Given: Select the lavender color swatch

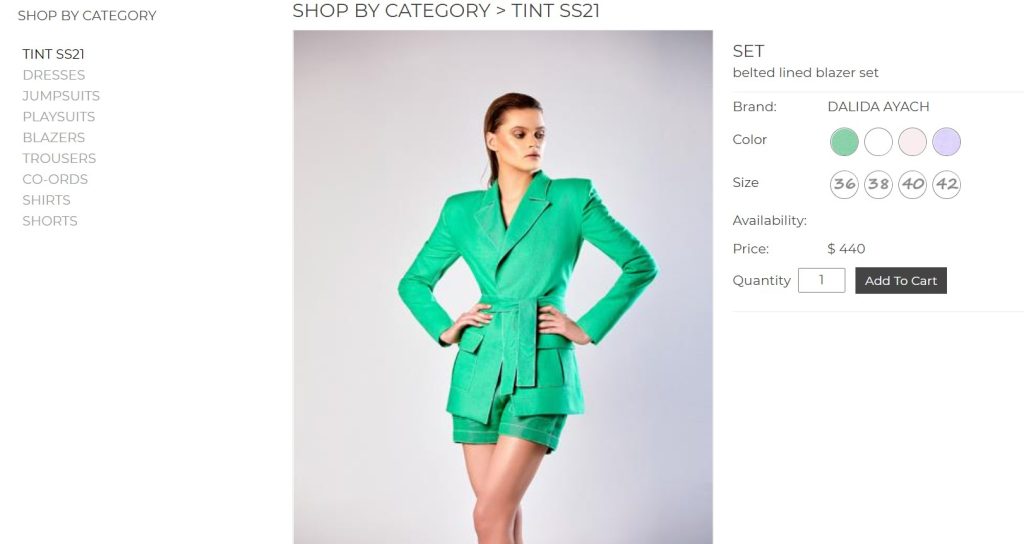Looking at the screenshot, I should tap(946, 142).
